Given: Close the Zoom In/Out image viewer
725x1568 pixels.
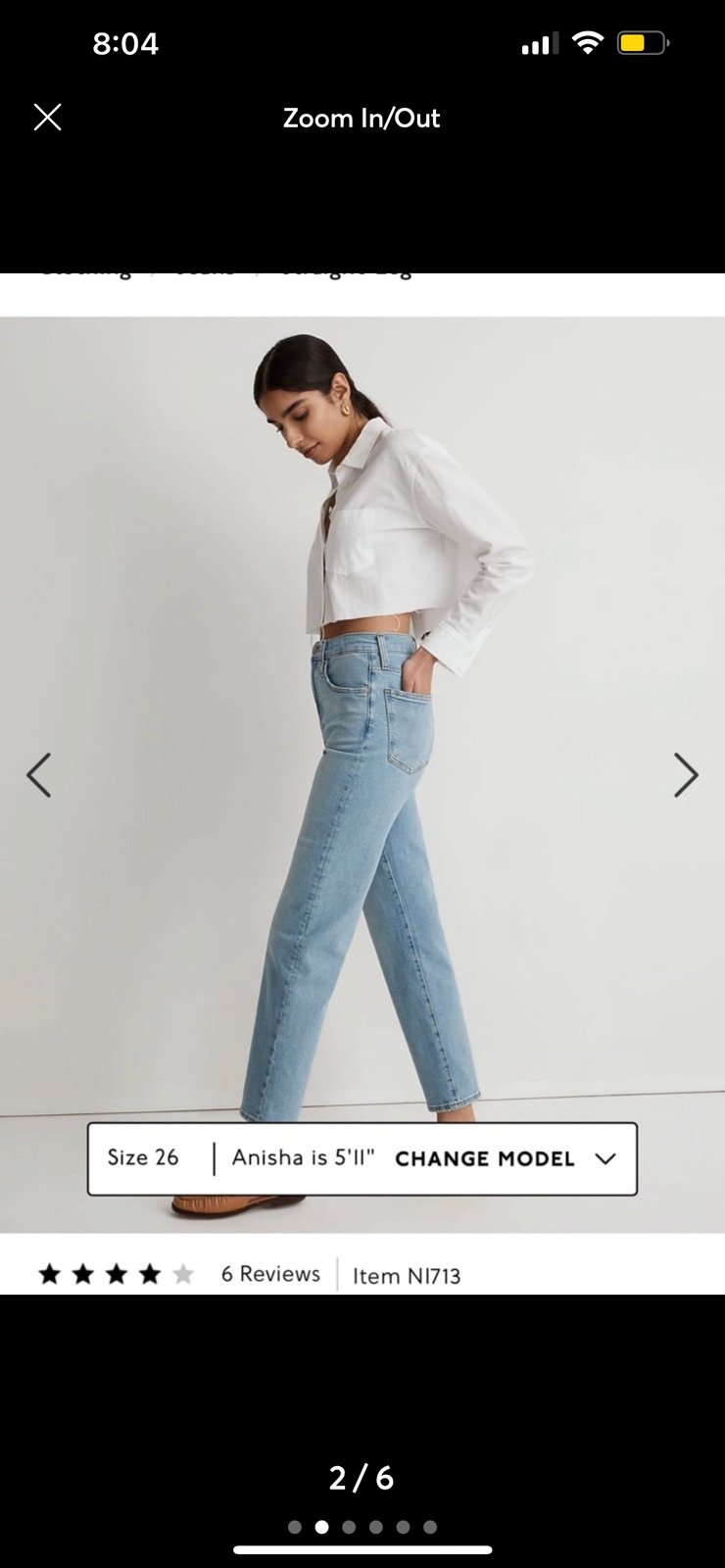Looking at the screenshot, I should pyautogui.click(x=47, y=118).
